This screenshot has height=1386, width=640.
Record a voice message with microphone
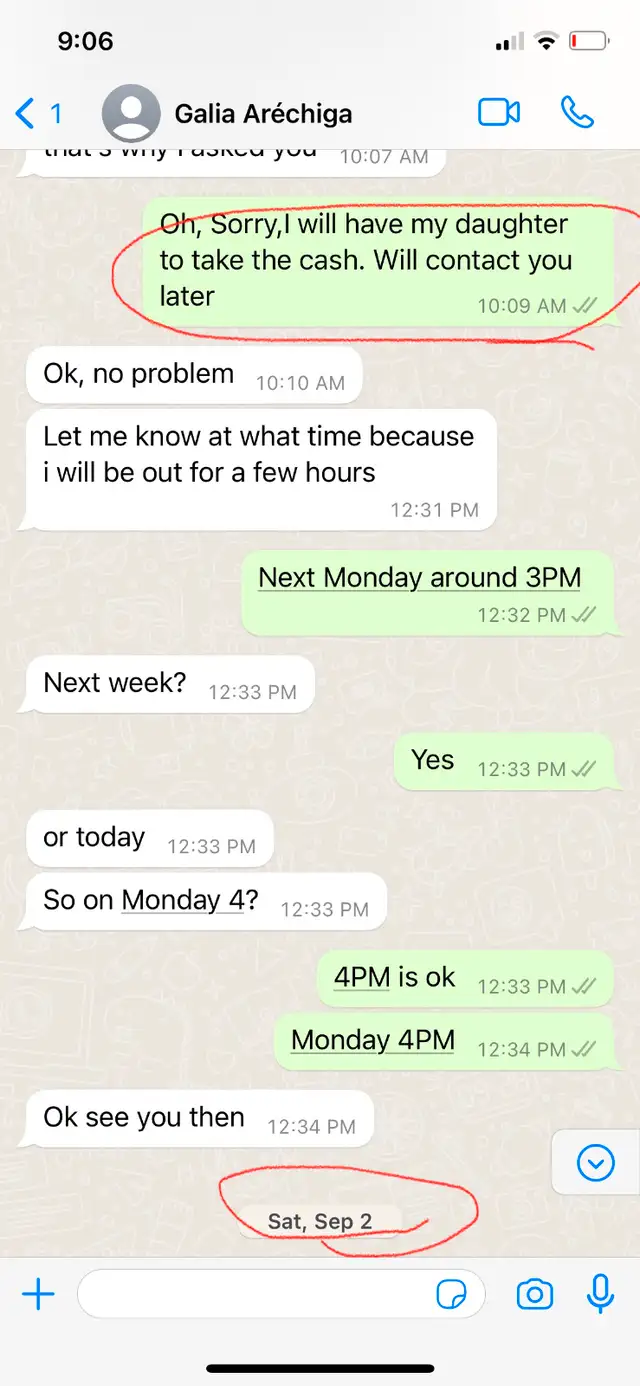coord(600,1294)
